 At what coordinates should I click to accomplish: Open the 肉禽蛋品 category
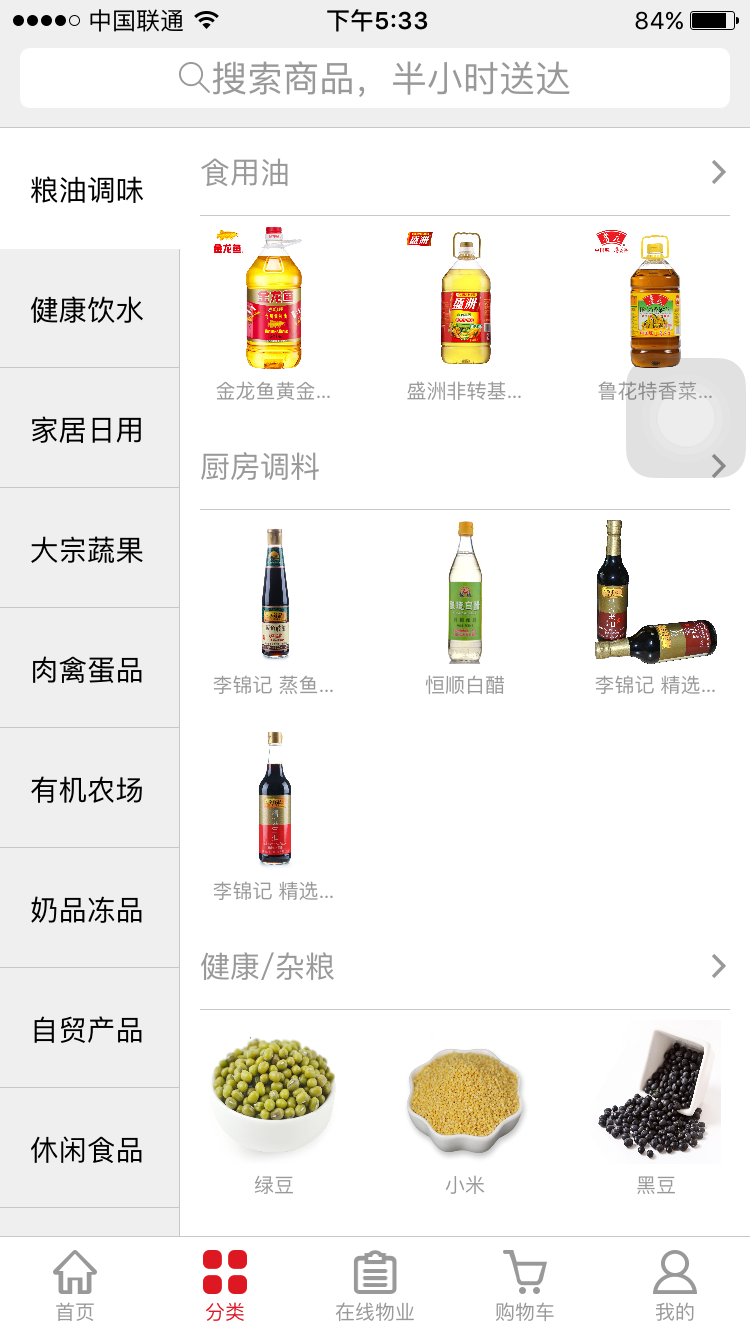pyautogui.click(x=88, y=670)
